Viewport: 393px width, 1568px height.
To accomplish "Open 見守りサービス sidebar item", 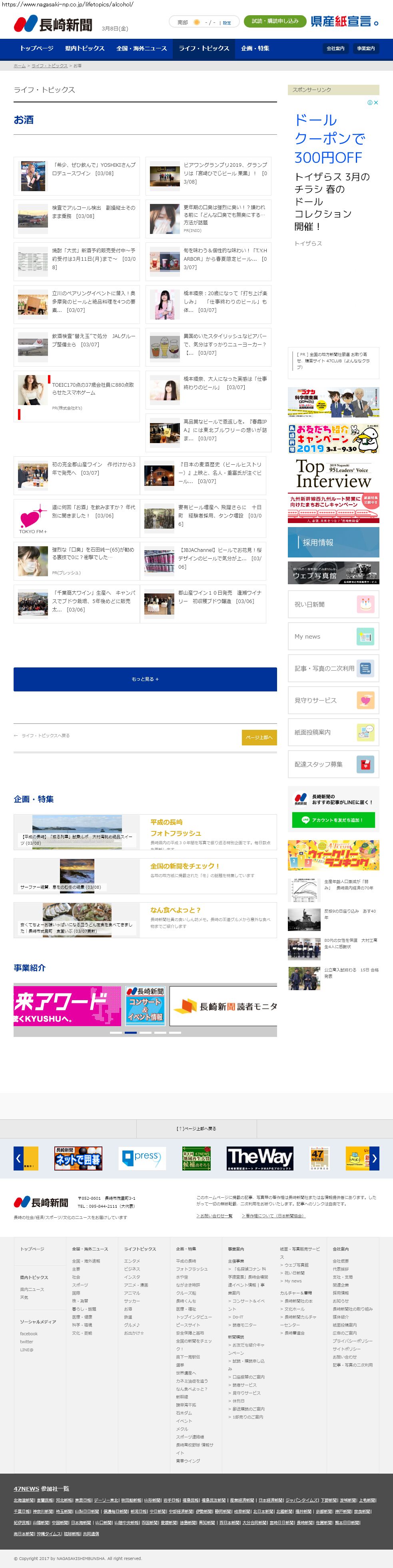I will pyautogui.click(x=333, y=700).
